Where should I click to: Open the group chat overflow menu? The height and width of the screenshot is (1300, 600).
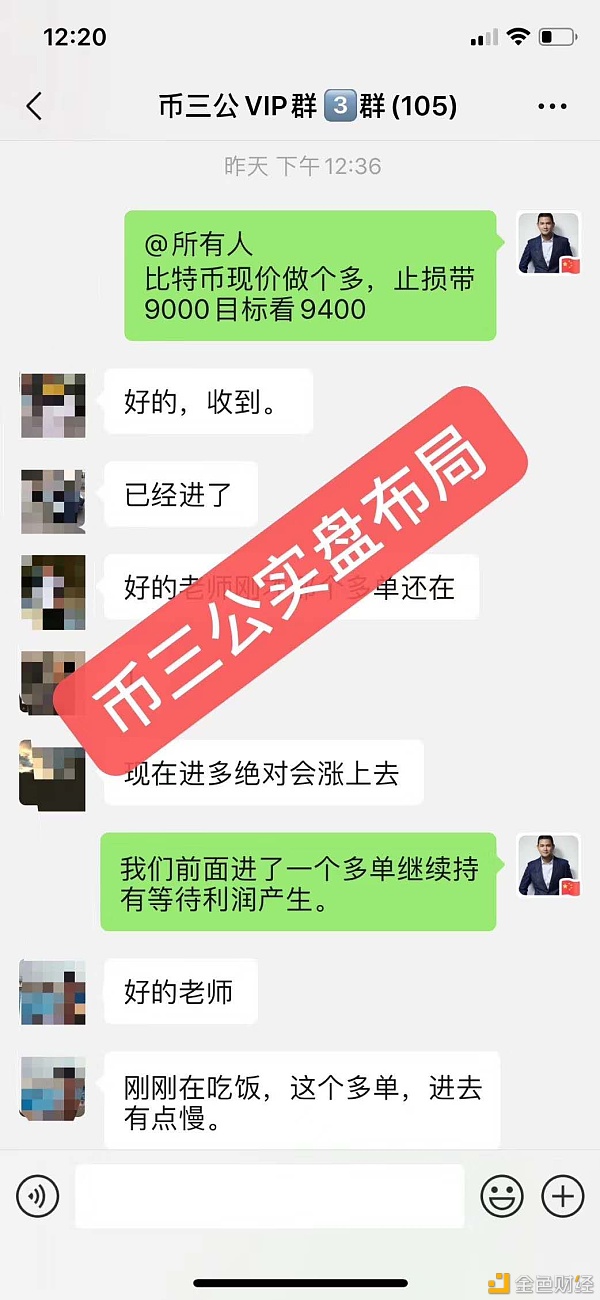(552, 107)
